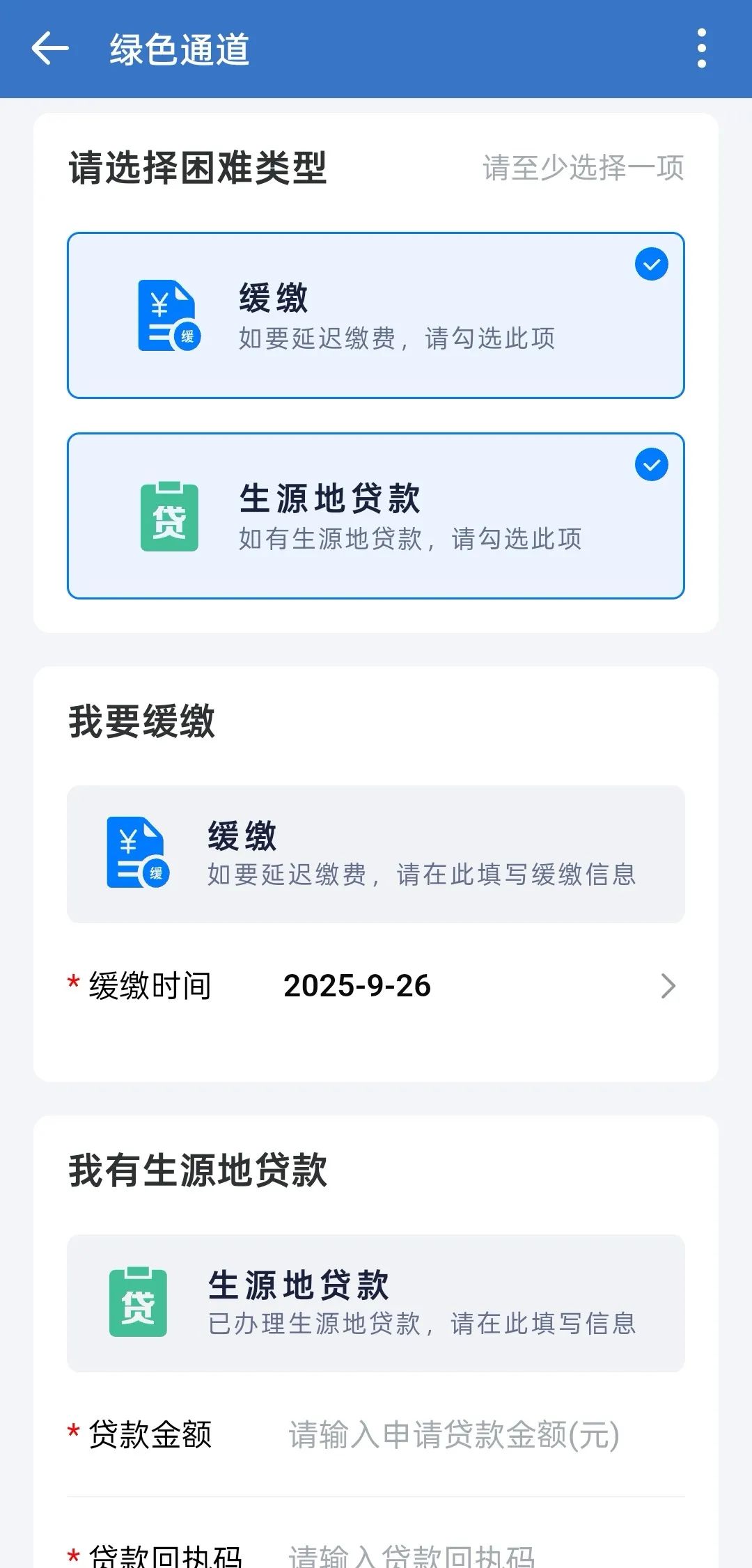Go back from 绿色通道 page
Image resolution: width=752 pixels, height=1568 pixels.
(50, 49)
